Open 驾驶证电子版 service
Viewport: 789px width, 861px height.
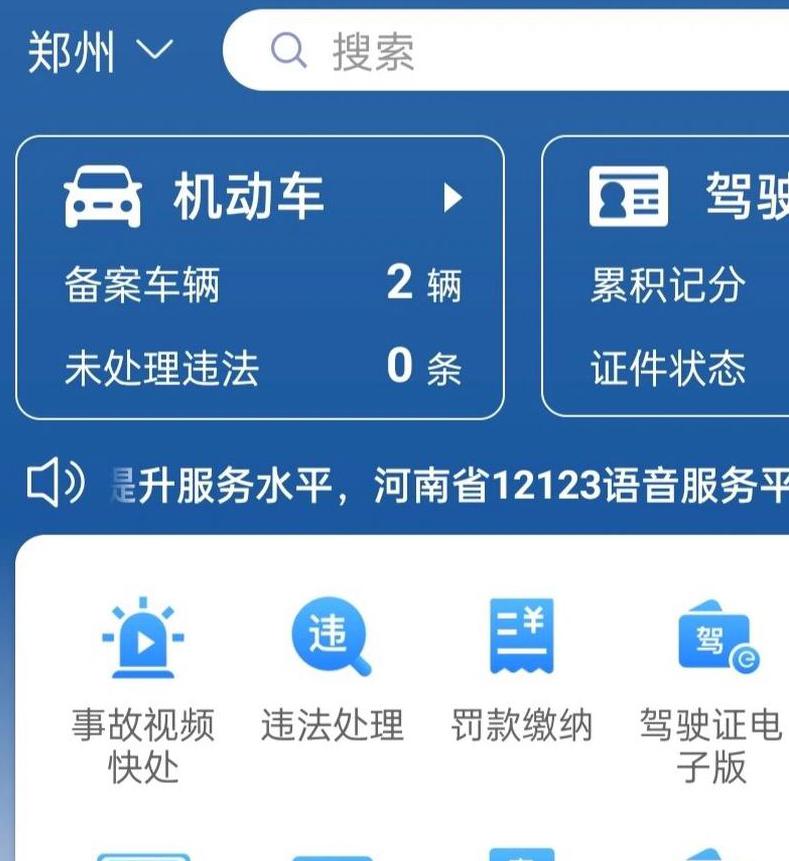711,690
